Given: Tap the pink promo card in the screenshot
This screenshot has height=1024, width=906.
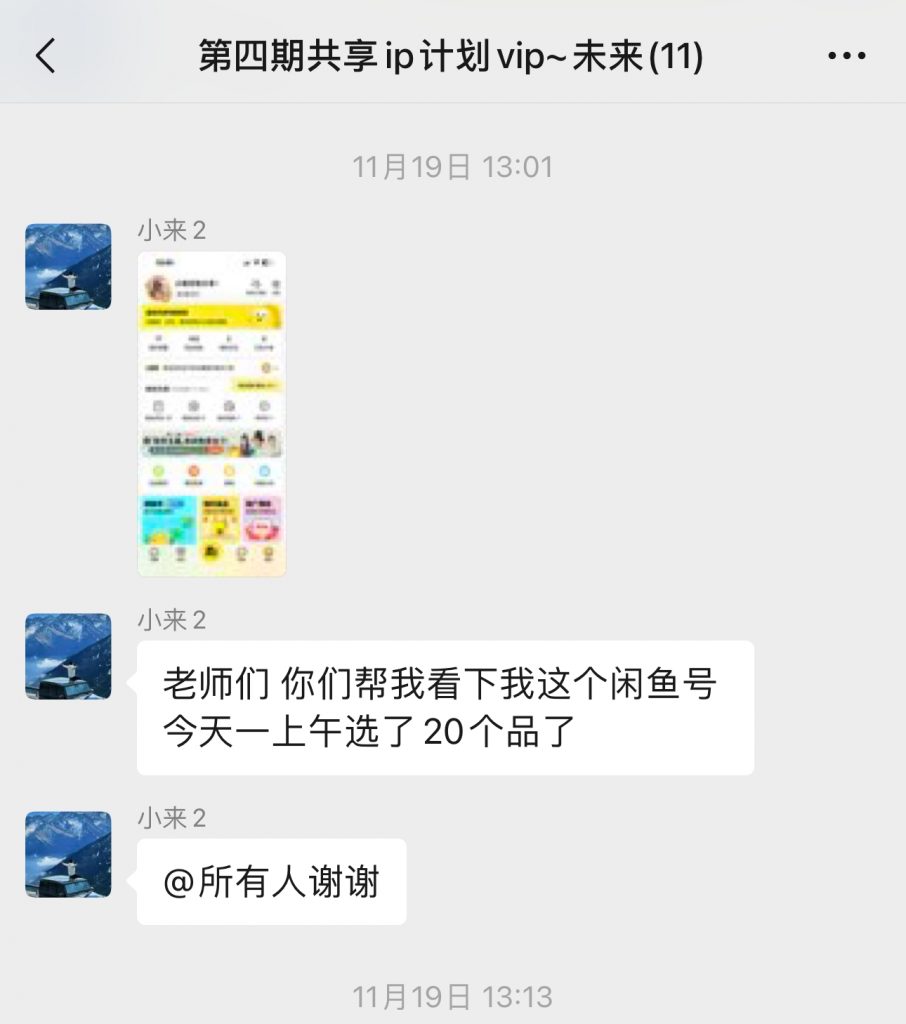Looking at the screenshot, I should (x=264, y=518).
